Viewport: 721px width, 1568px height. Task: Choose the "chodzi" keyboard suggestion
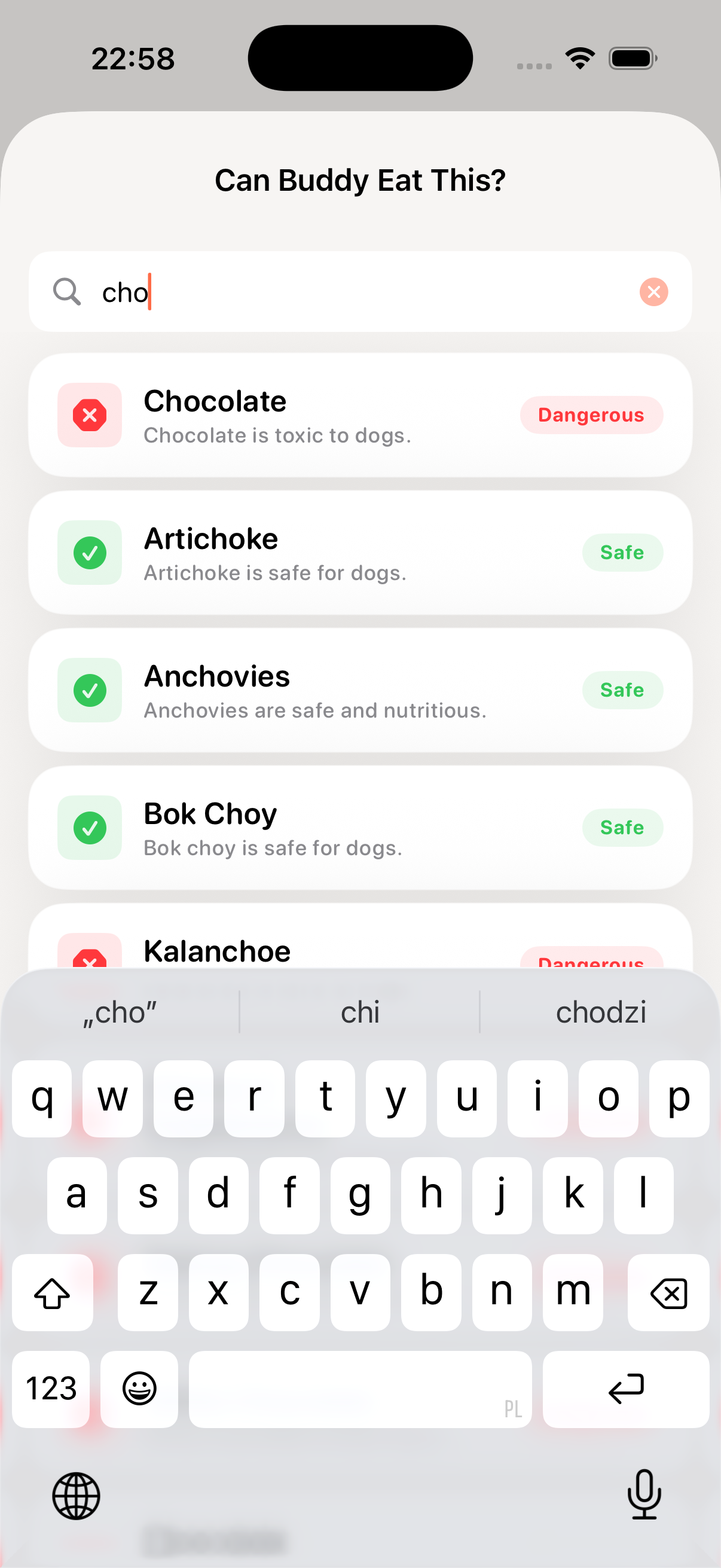pos(600,1013)
